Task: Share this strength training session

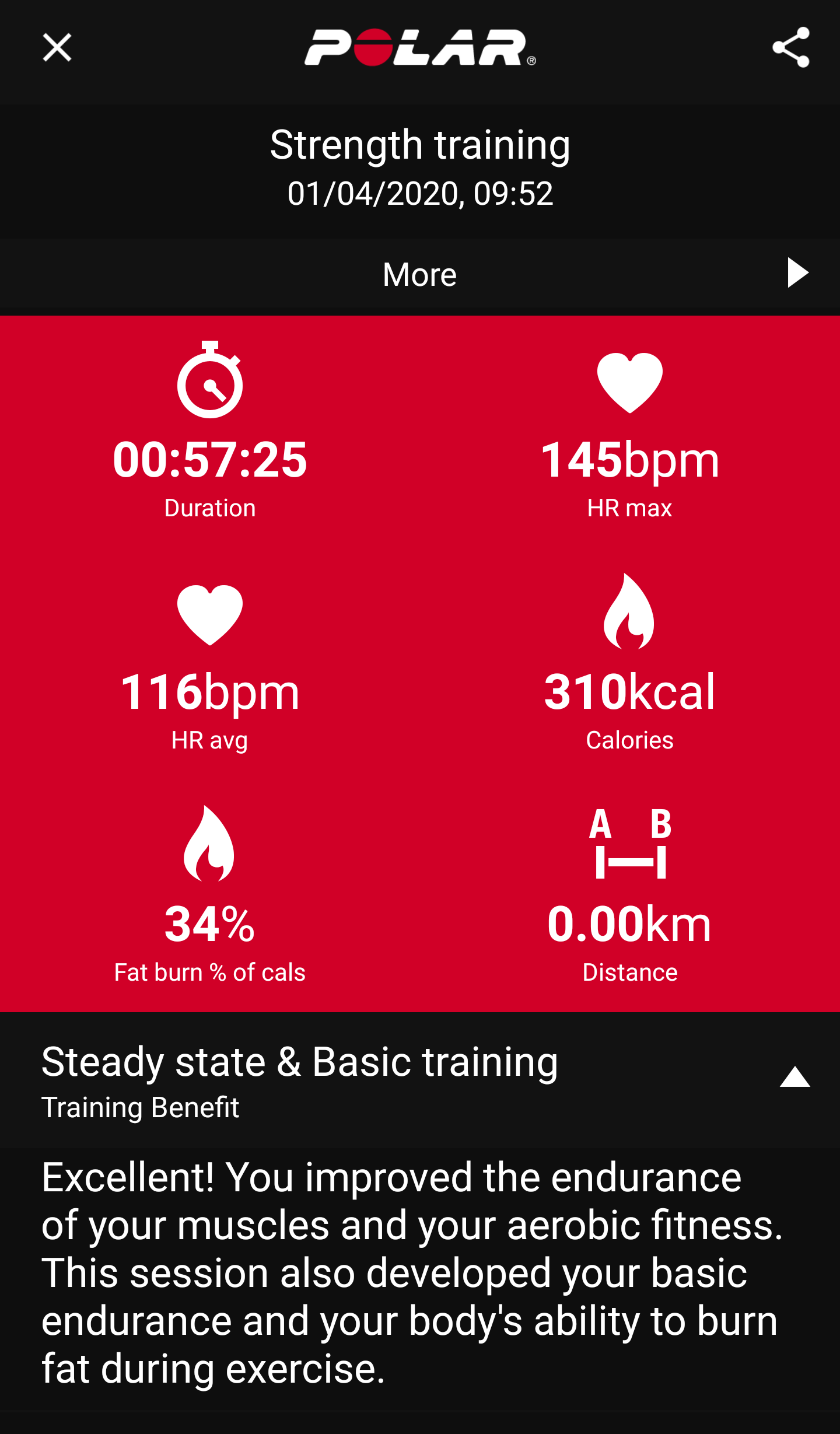Action: coord(790,48)
